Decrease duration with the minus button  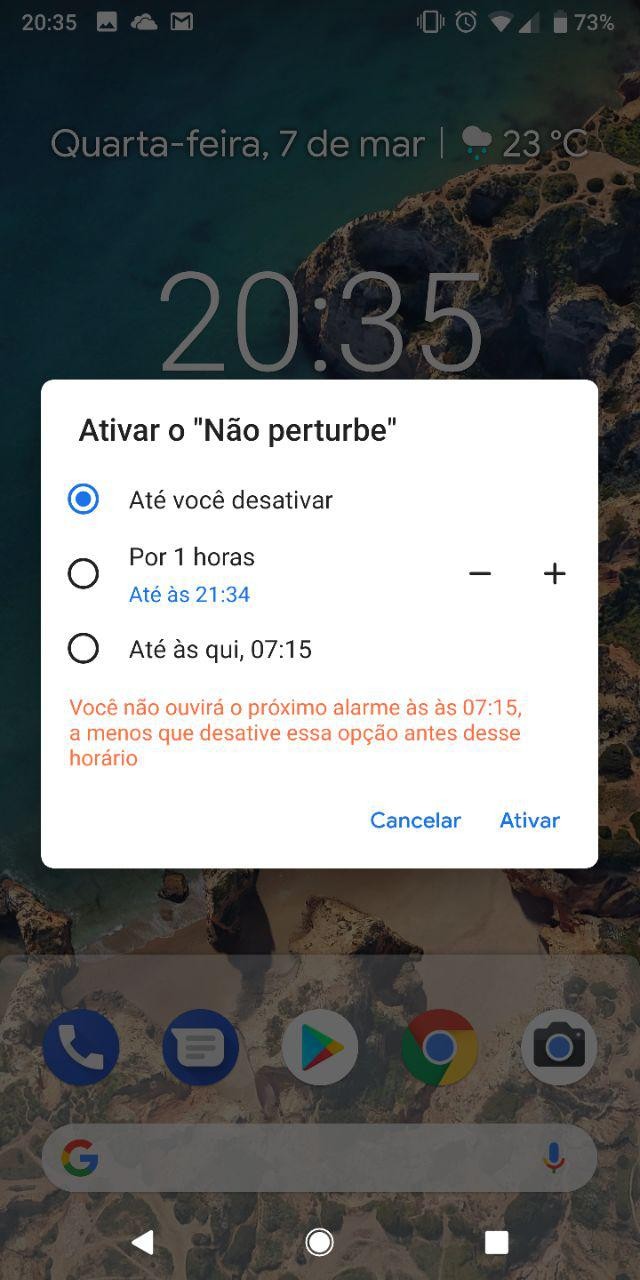pos(480,574)
